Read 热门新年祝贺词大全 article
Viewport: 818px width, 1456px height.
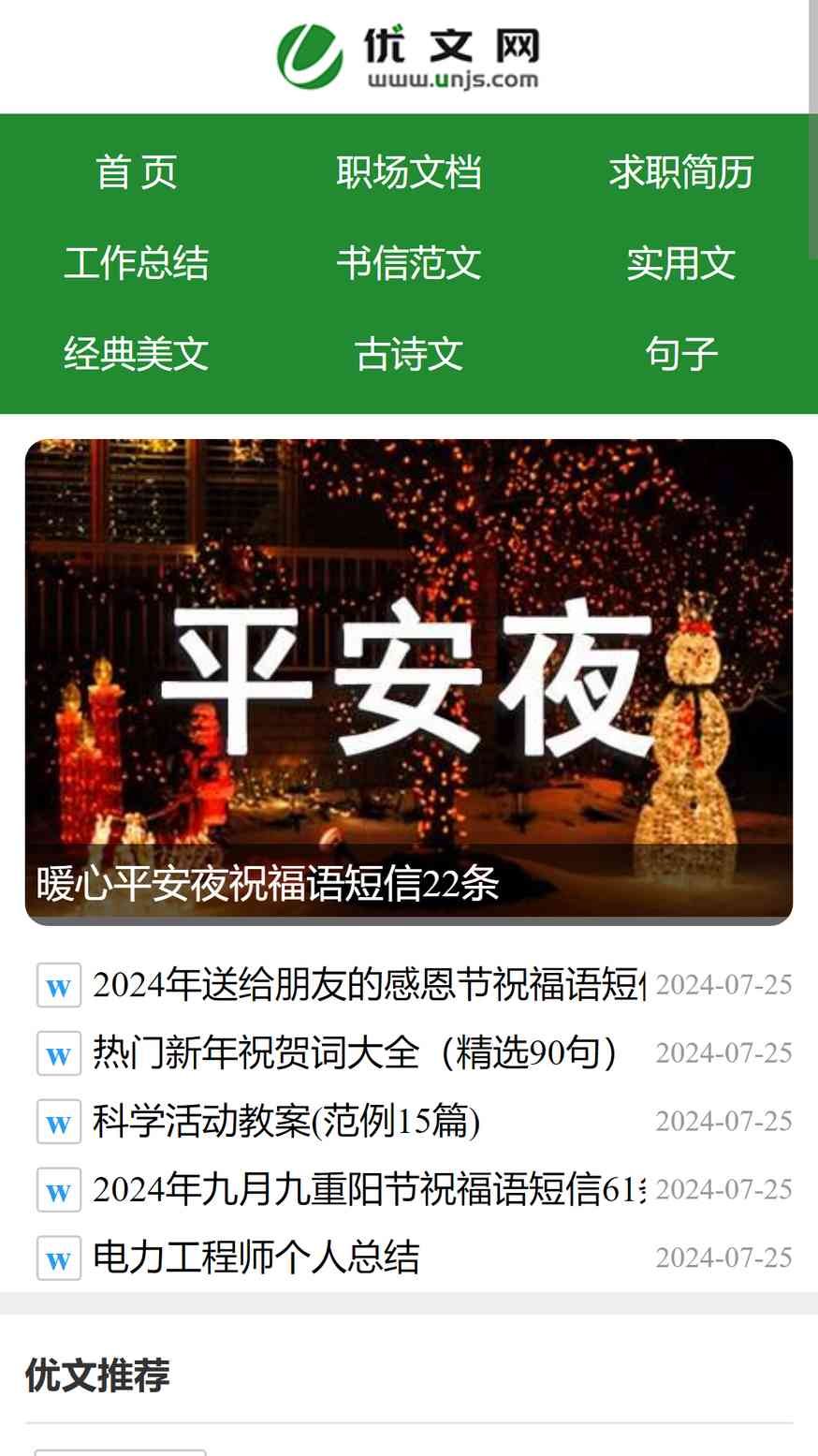coord(354,1053)
